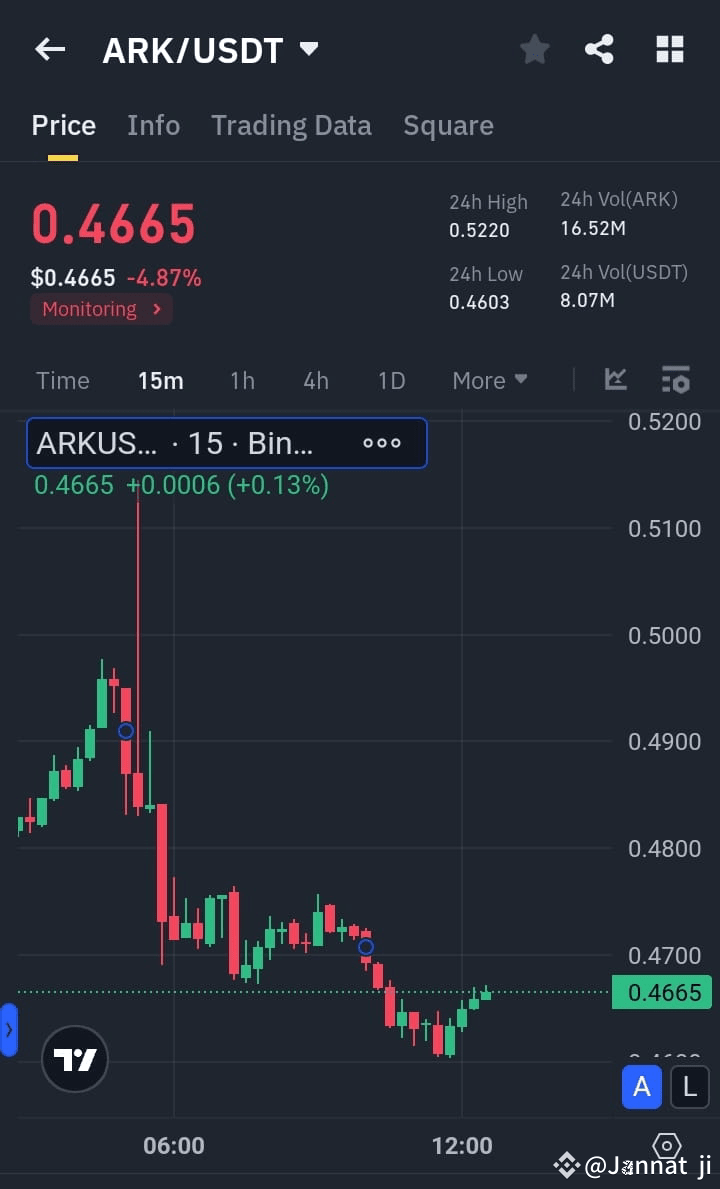Select the A chart mode button
The width and height of the screenshot is (720, 1189).
pyautogui.click(x=641, y=1087)
